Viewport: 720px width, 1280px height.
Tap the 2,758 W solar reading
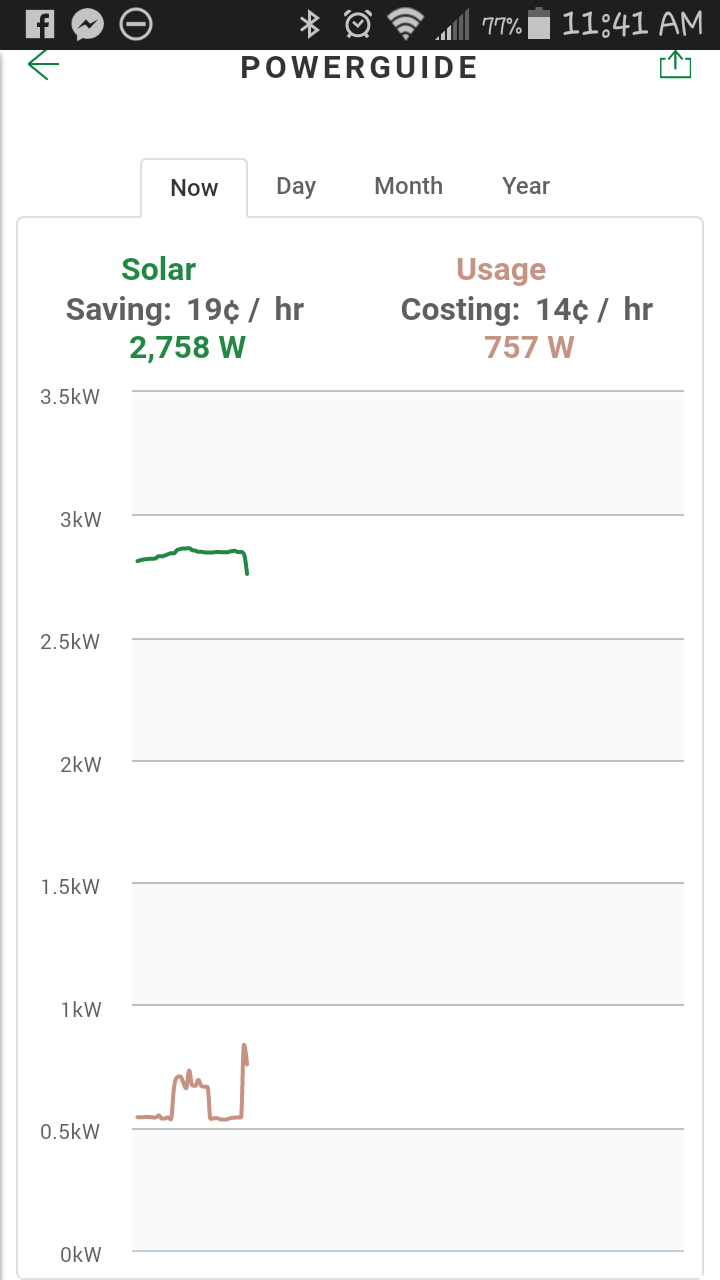187,347
